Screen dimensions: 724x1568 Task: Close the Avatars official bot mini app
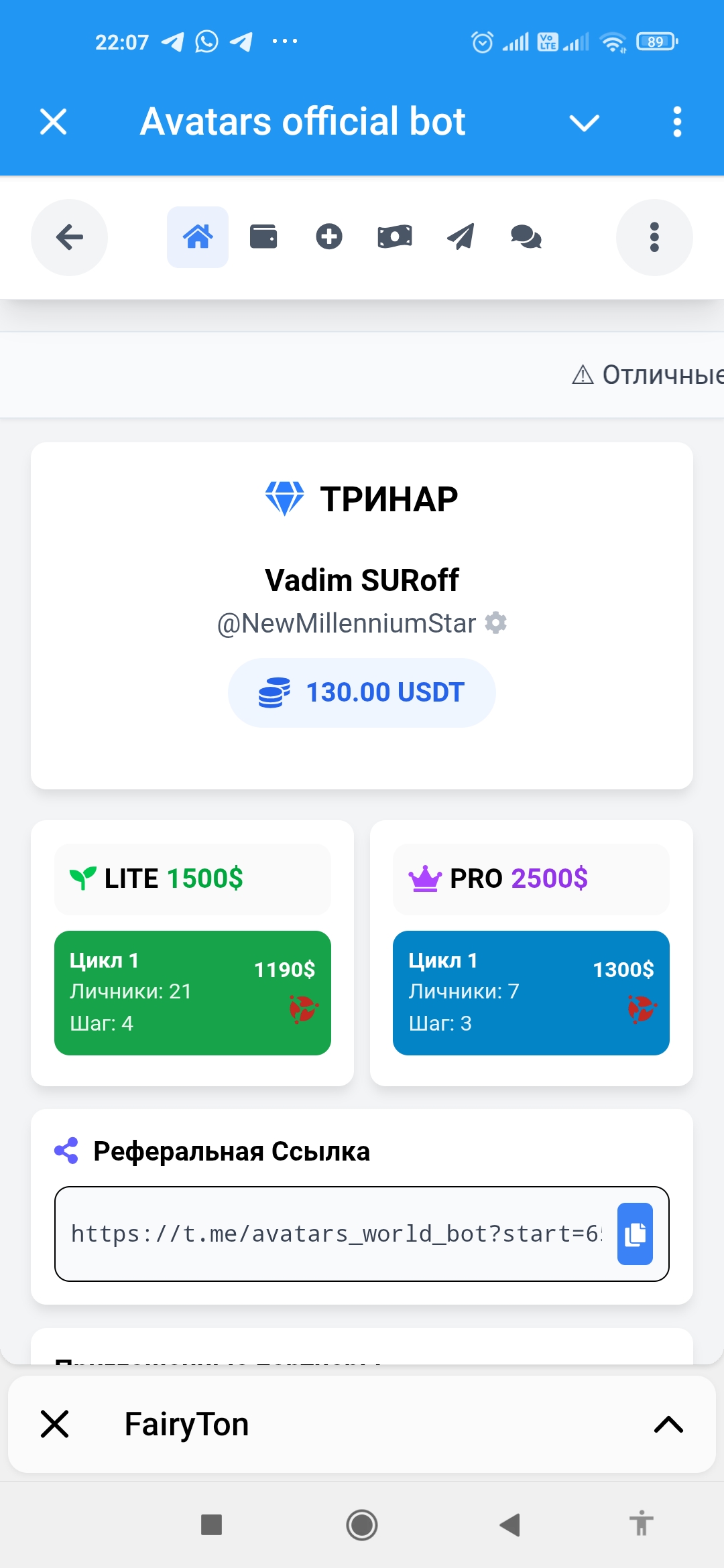[54, 122]
